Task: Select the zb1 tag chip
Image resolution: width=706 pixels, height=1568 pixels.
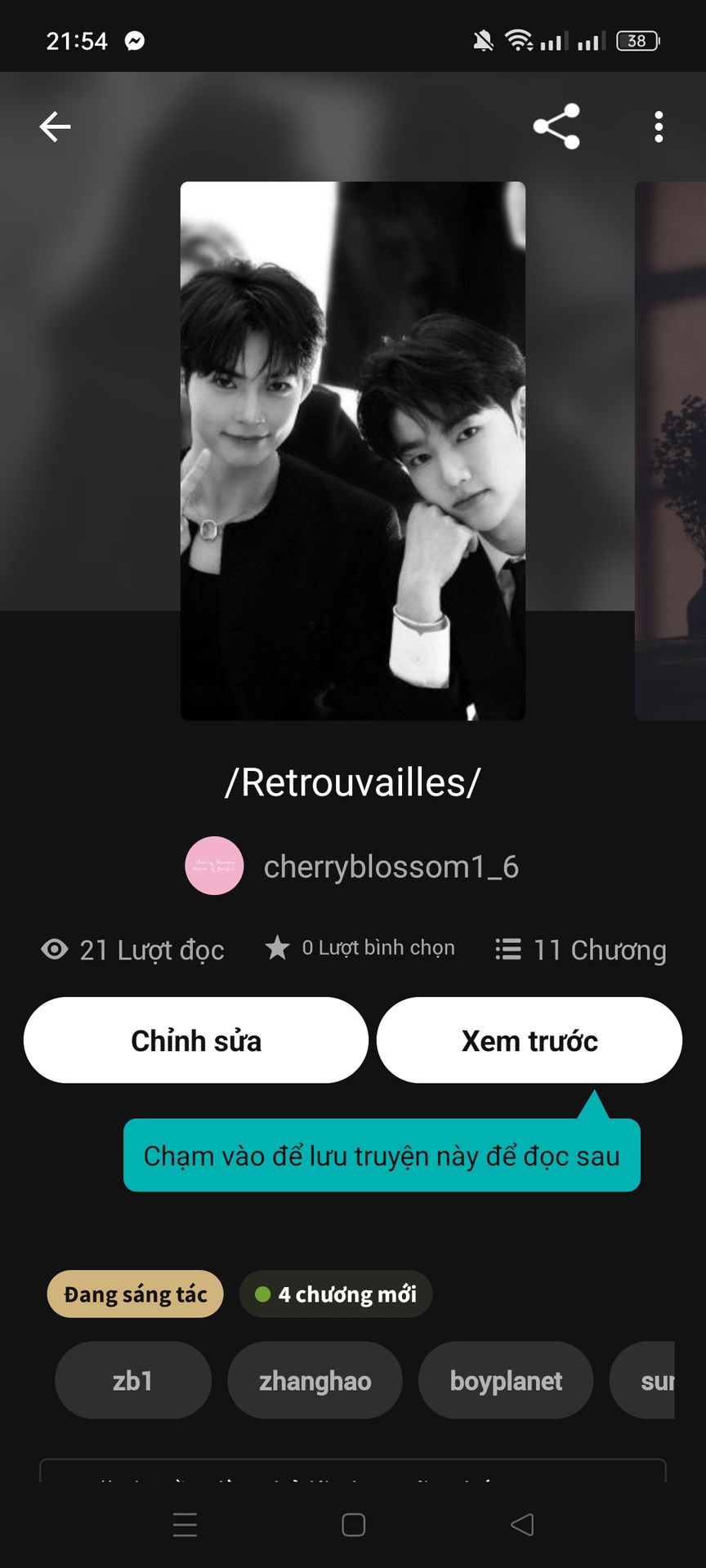Action: tap(132, 1381)
